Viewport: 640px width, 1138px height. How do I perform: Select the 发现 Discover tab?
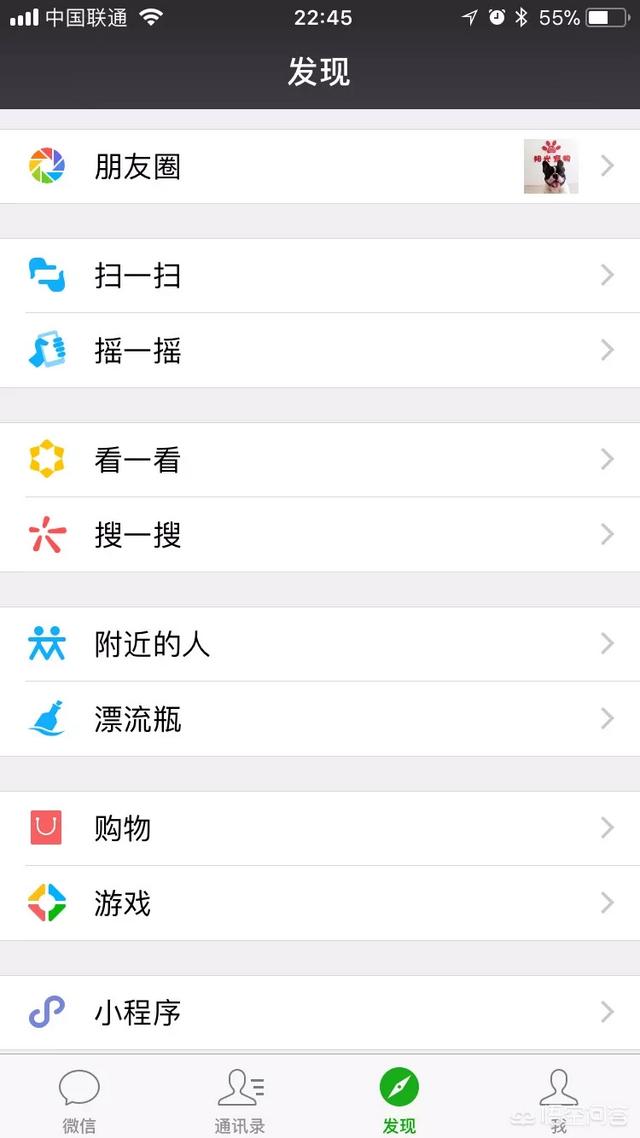click(399, 1098)
